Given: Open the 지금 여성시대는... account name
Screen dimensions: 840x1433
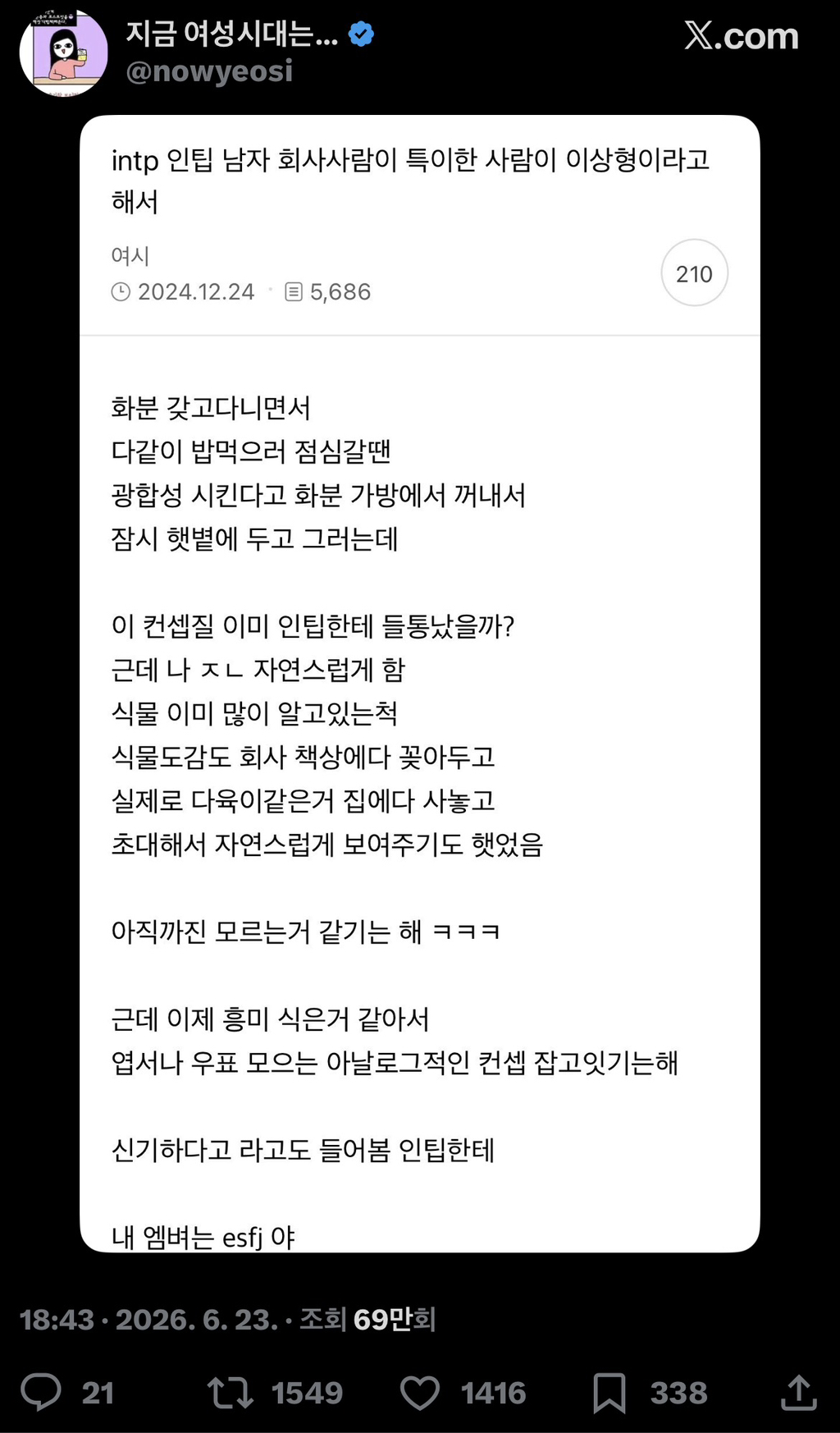Looking at the screenshot, I should [232, 34].
